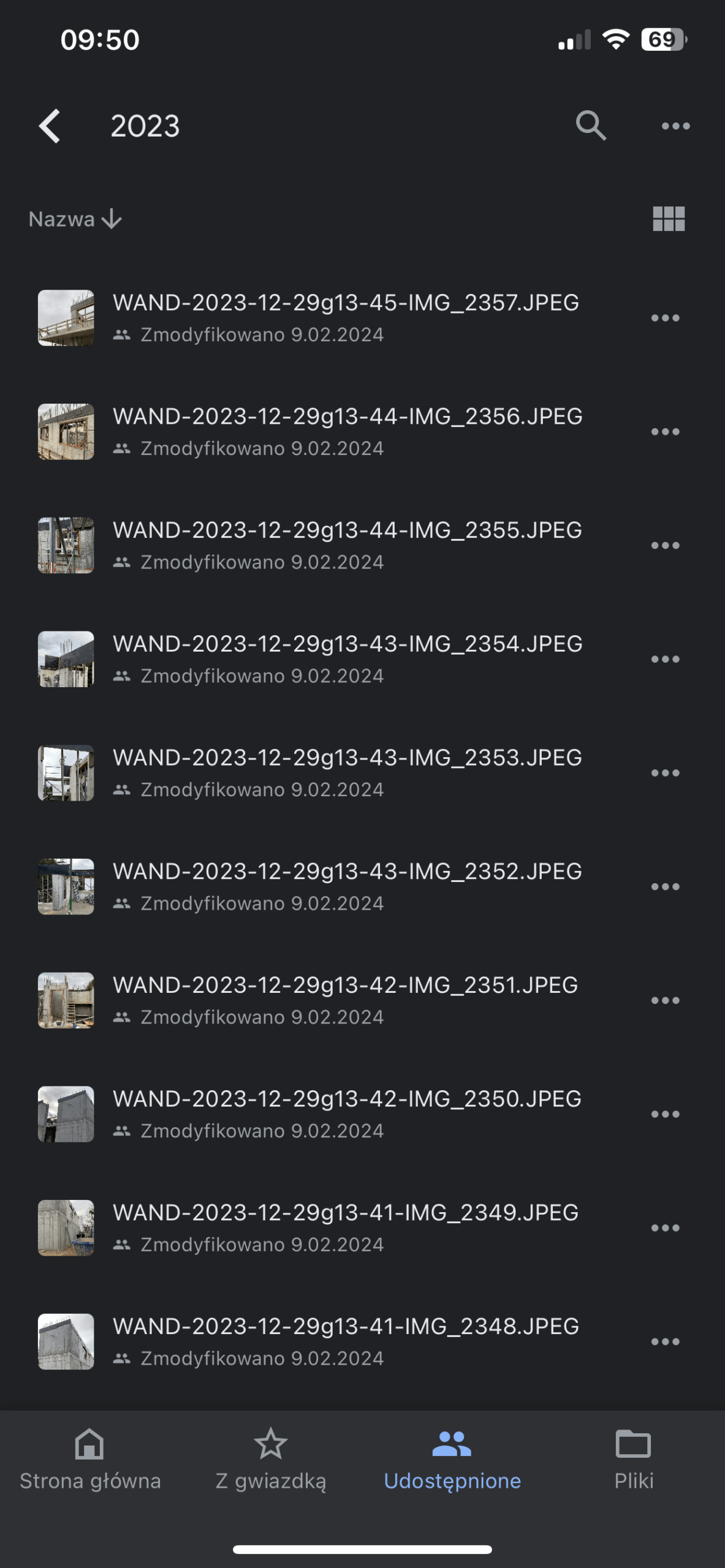Switch to grid view layout

pyautogui.click(x=669, y=219)
